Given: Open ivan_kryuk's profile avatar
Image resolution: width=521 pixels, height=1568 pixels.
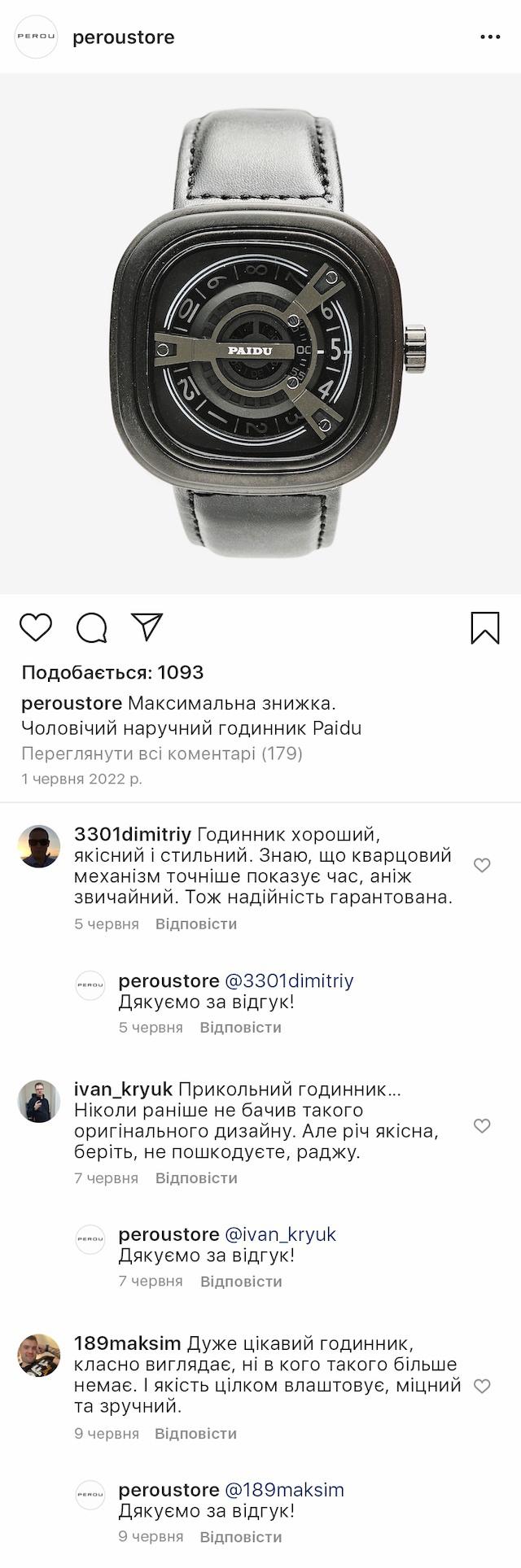Looking at the screenshot, I should tap(39, 1102).
